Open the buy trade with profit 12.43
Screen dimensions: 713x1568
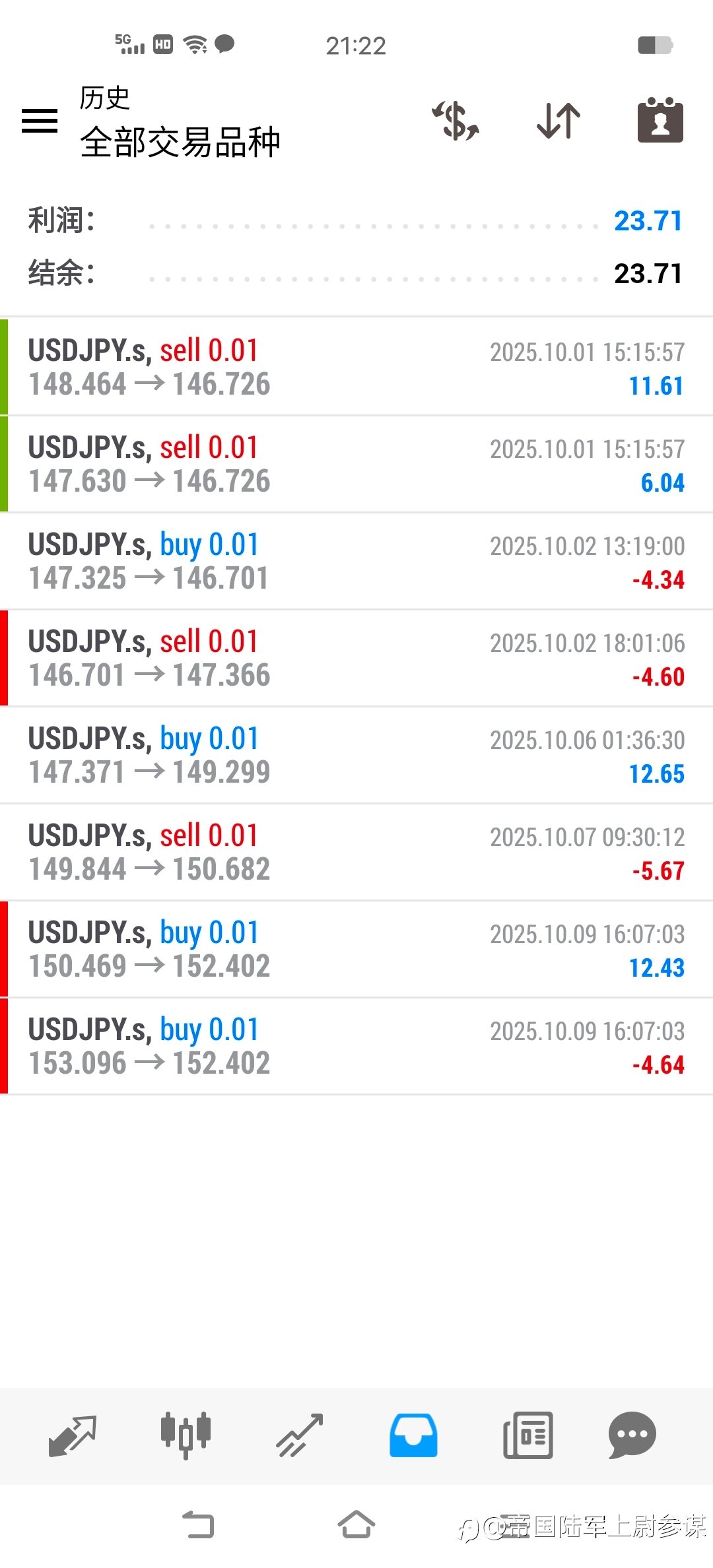[356, 949]
